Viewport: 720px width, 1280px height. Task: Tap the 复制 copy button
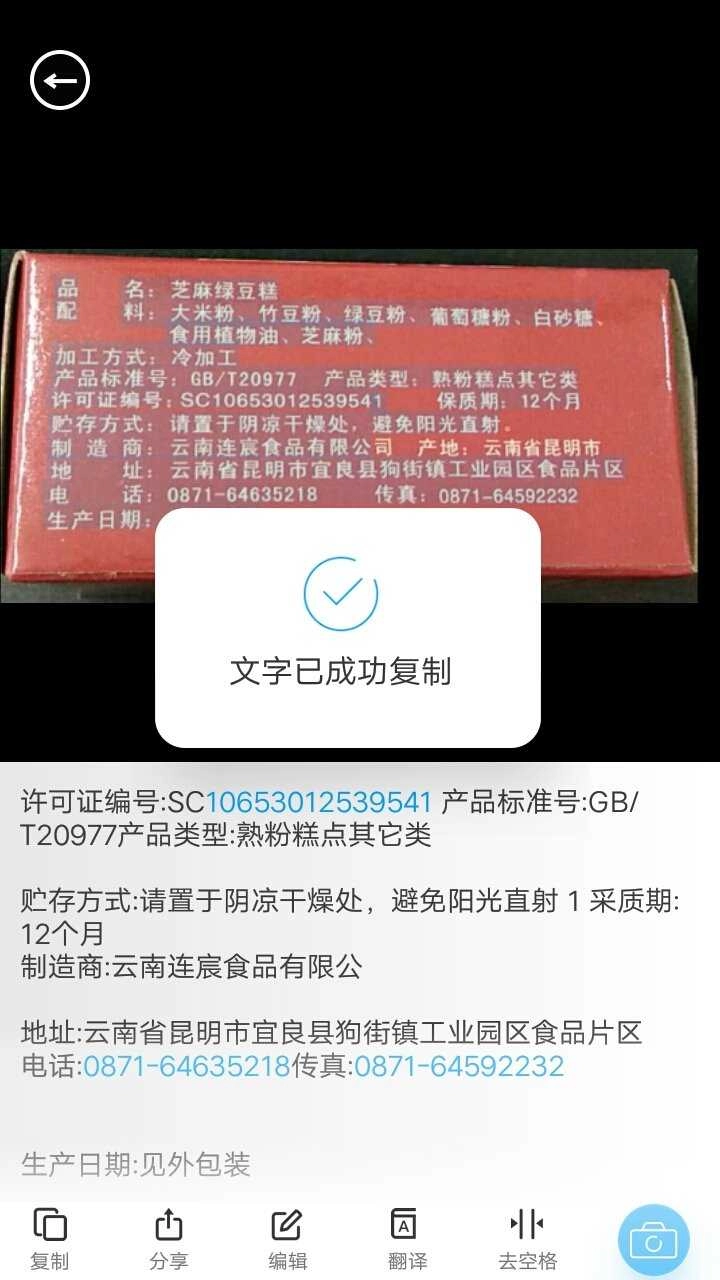point(50,1238)
